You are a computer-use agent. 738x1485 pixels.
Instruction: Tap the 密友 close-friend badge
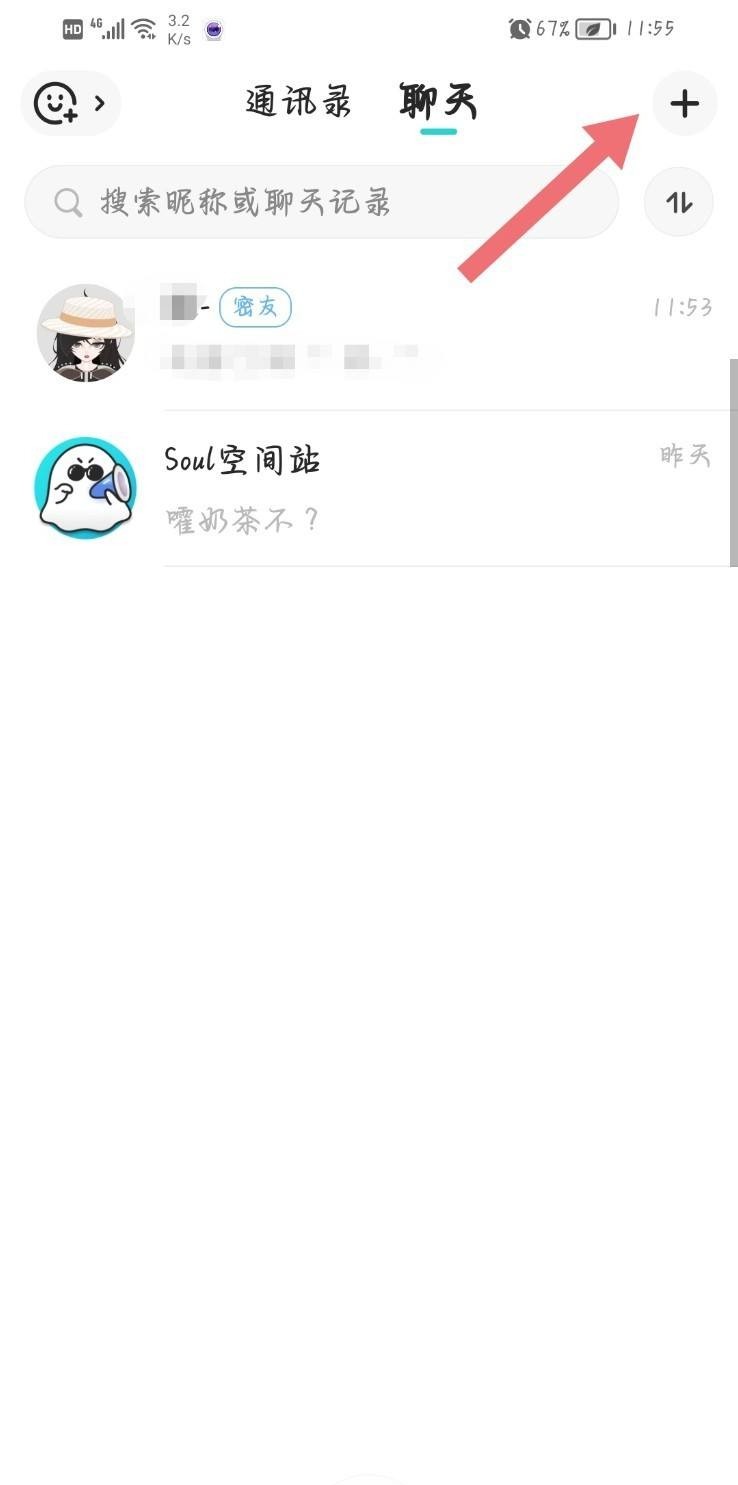[255, 307]
